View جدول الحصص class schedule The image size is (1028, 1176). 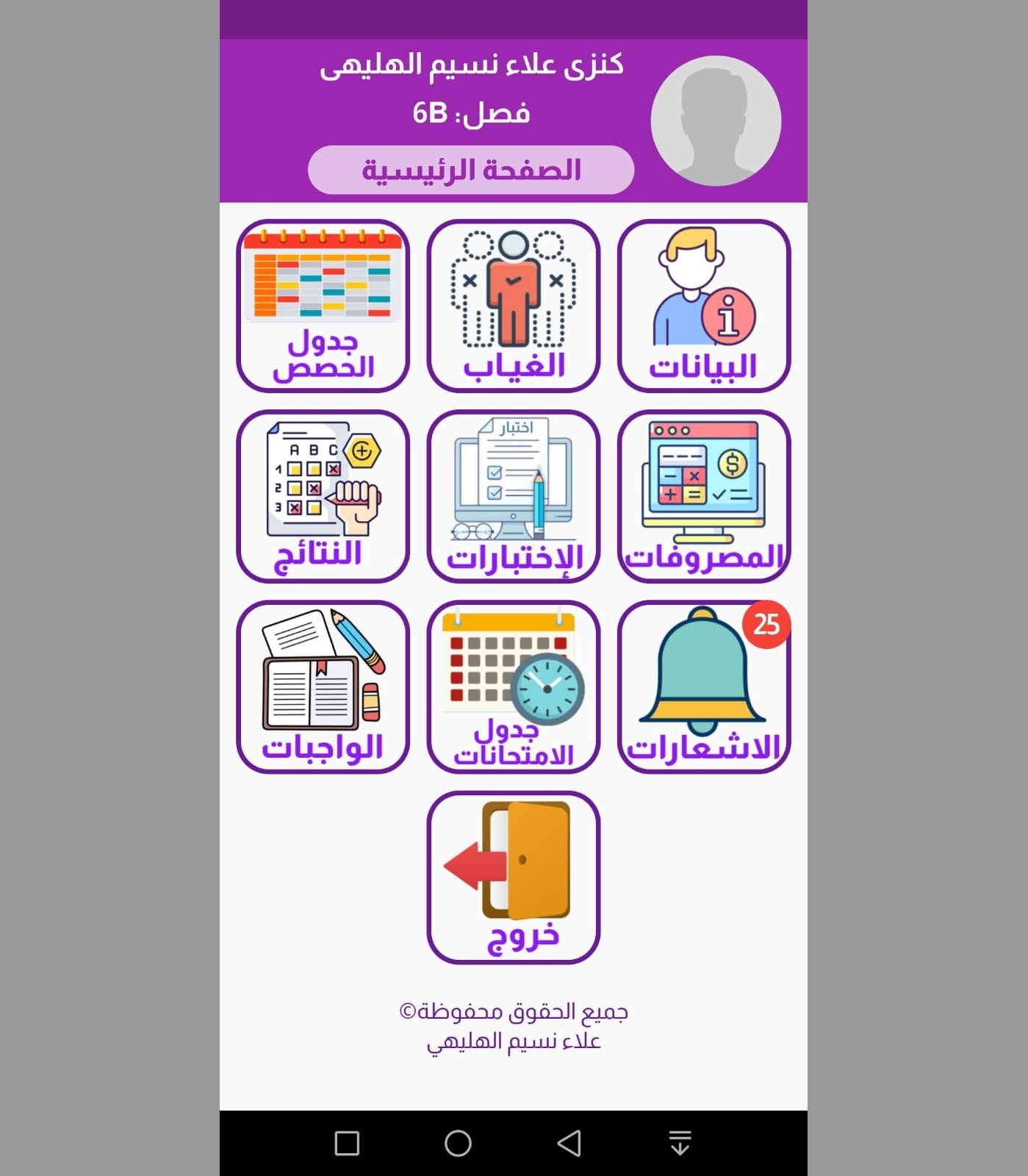click(323, 306)
